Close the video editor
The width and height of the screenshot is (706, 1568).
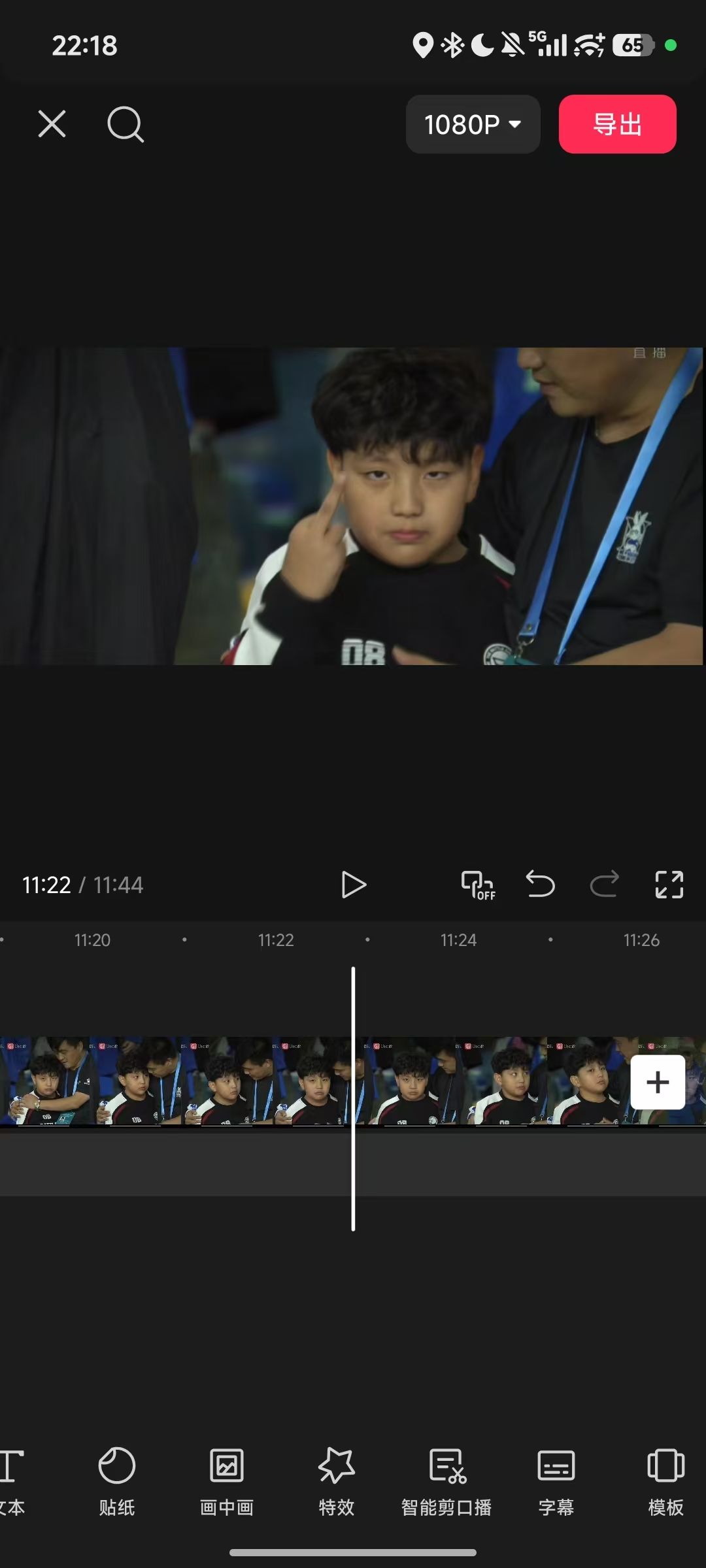(x=52, y=123)
